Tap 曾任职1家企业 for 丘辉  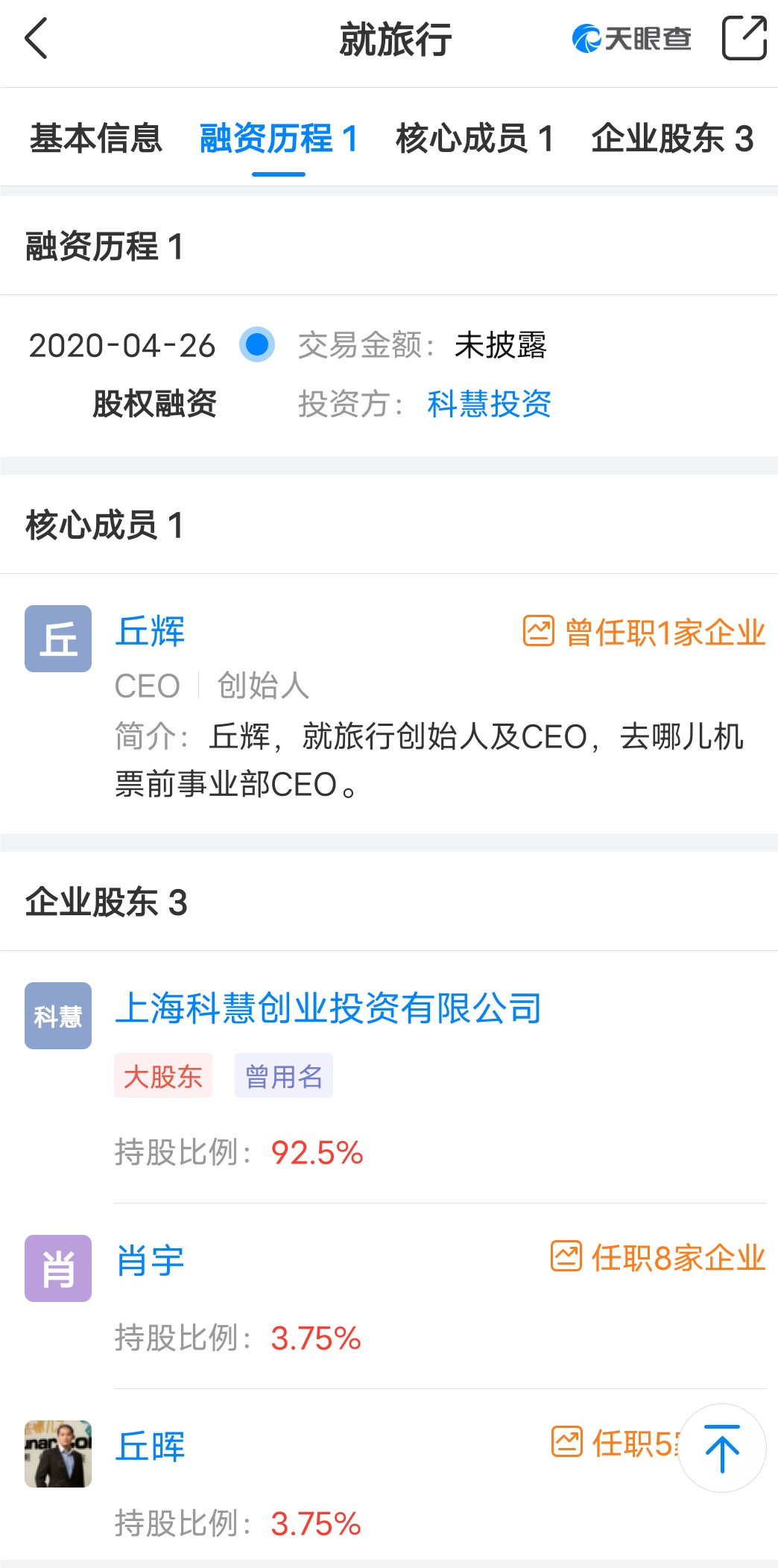point(645,632)
